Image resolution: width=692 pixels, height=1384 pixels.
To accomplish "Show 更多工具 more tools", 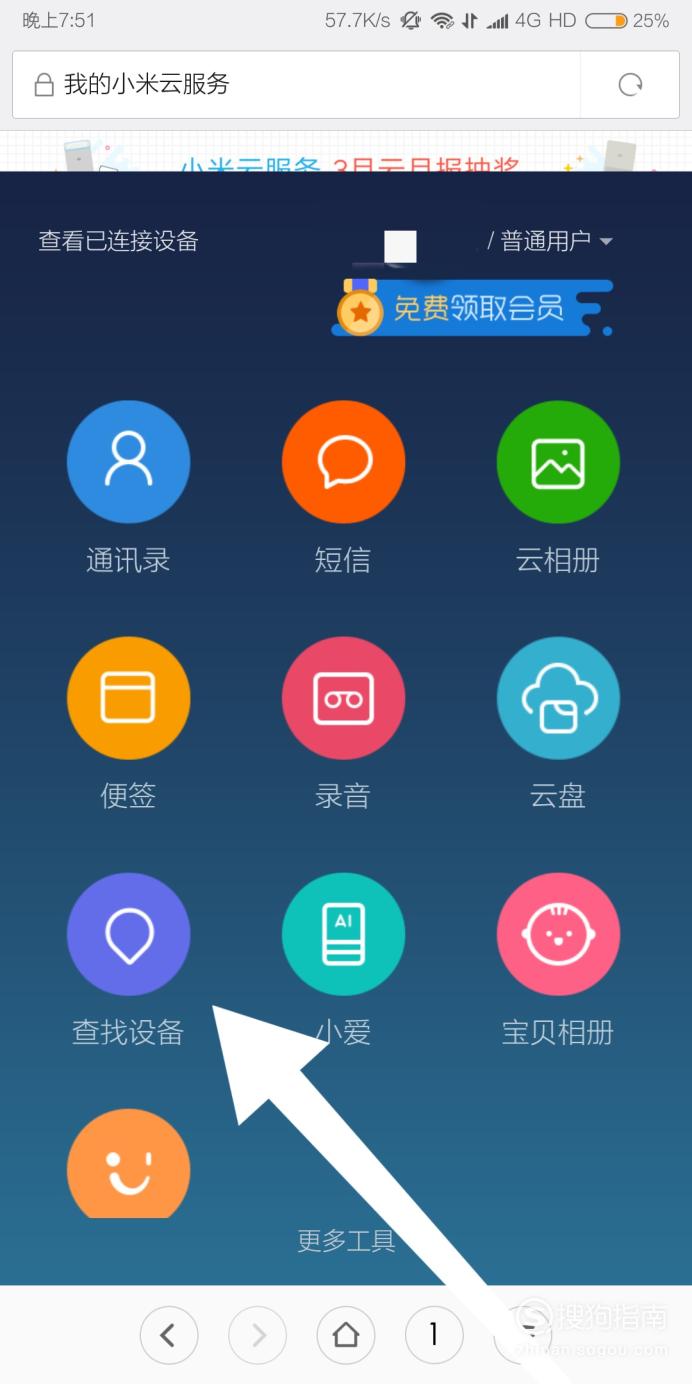I will pos(346,1241).
